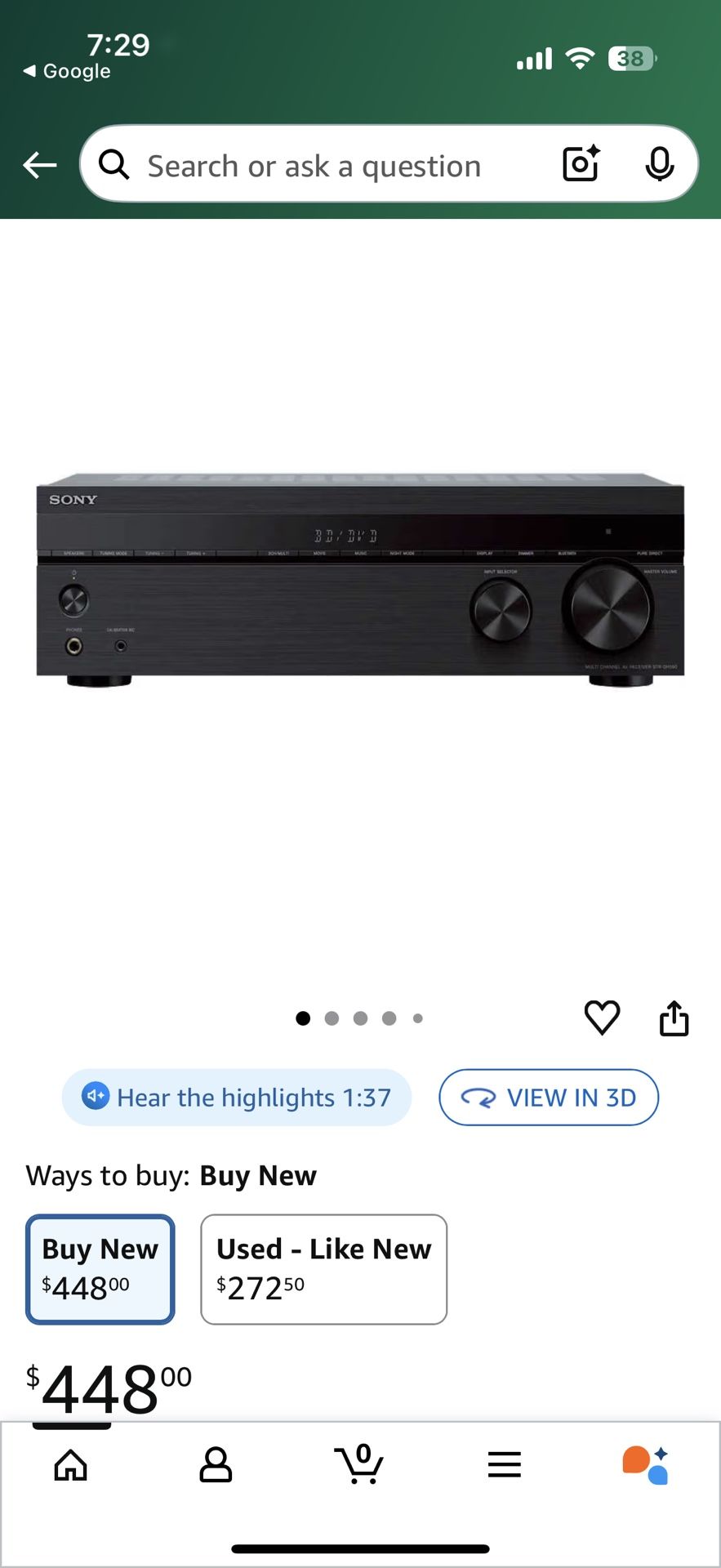Open your account profile icon
721x1568 pixels.
[216, 1464]
